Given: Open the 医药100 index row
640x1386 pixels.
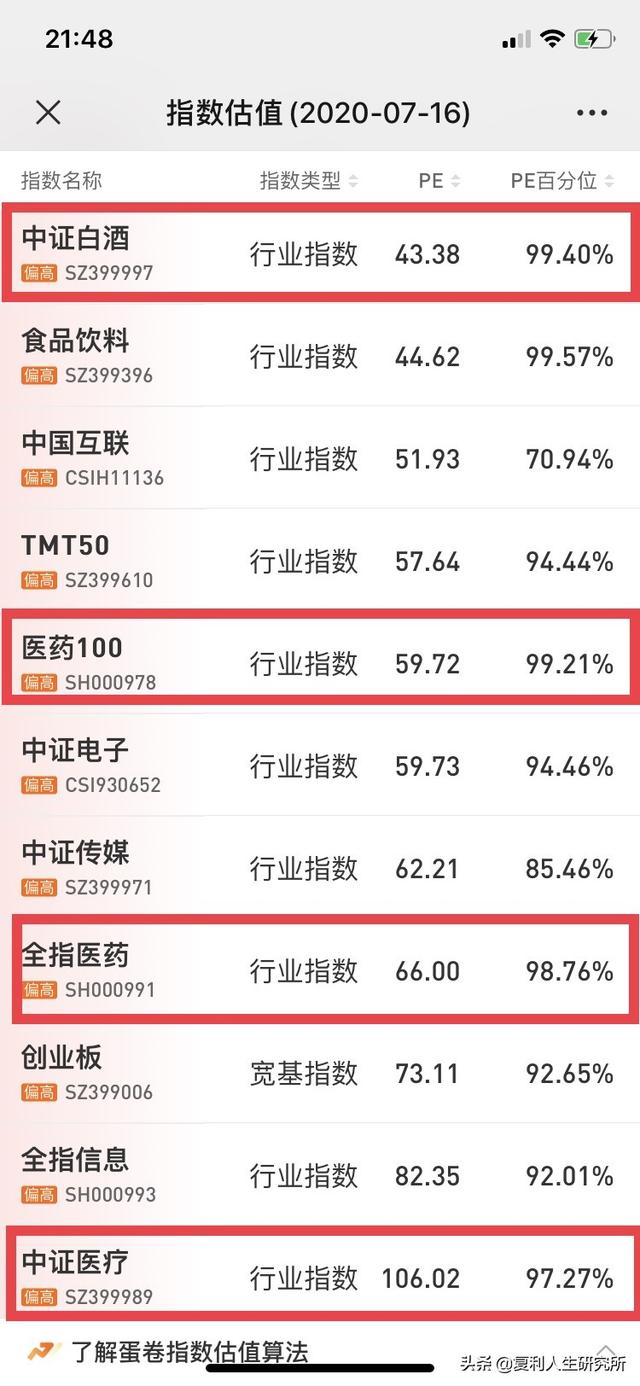Looking at the screenshot, I should coord(320,663).
